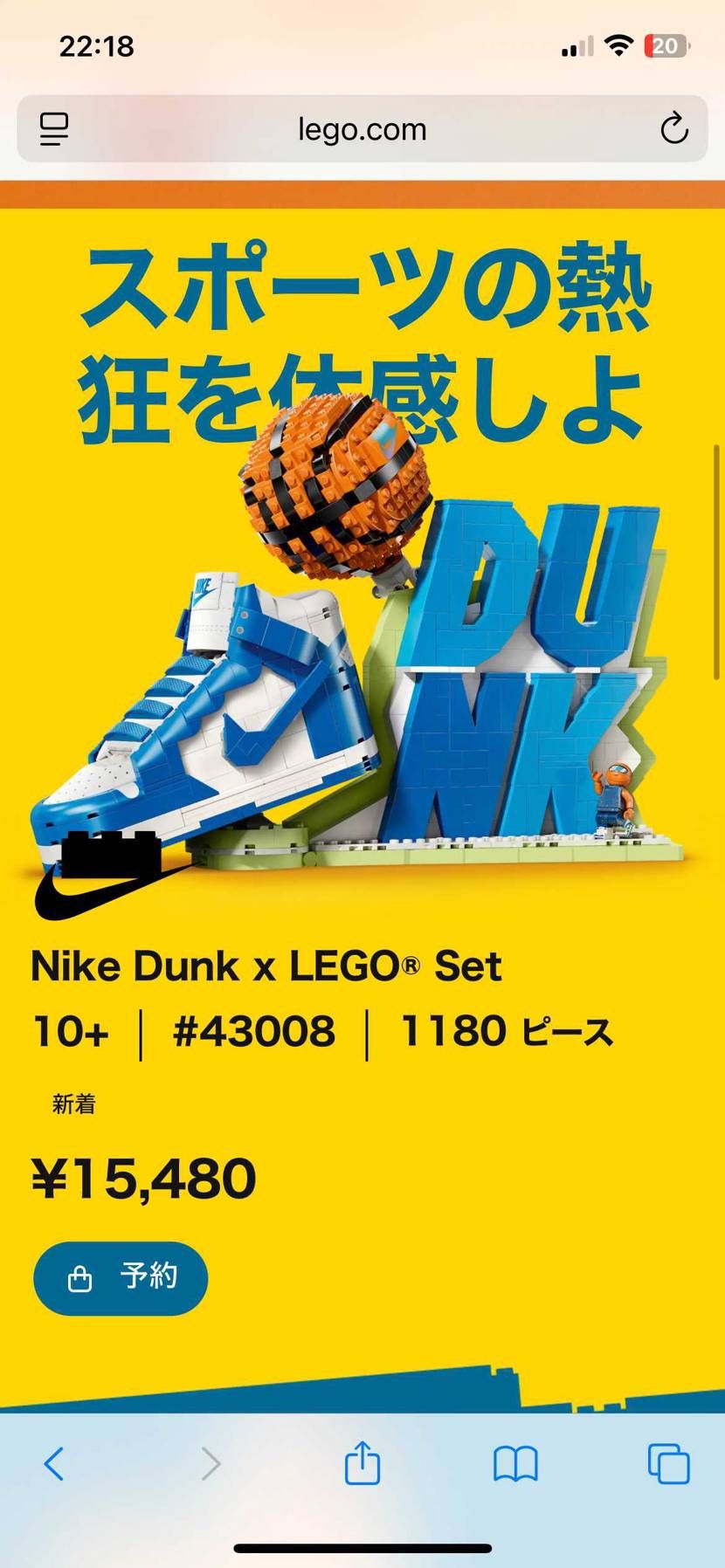Tap the 予約 pre-order button

[121, 1277]
